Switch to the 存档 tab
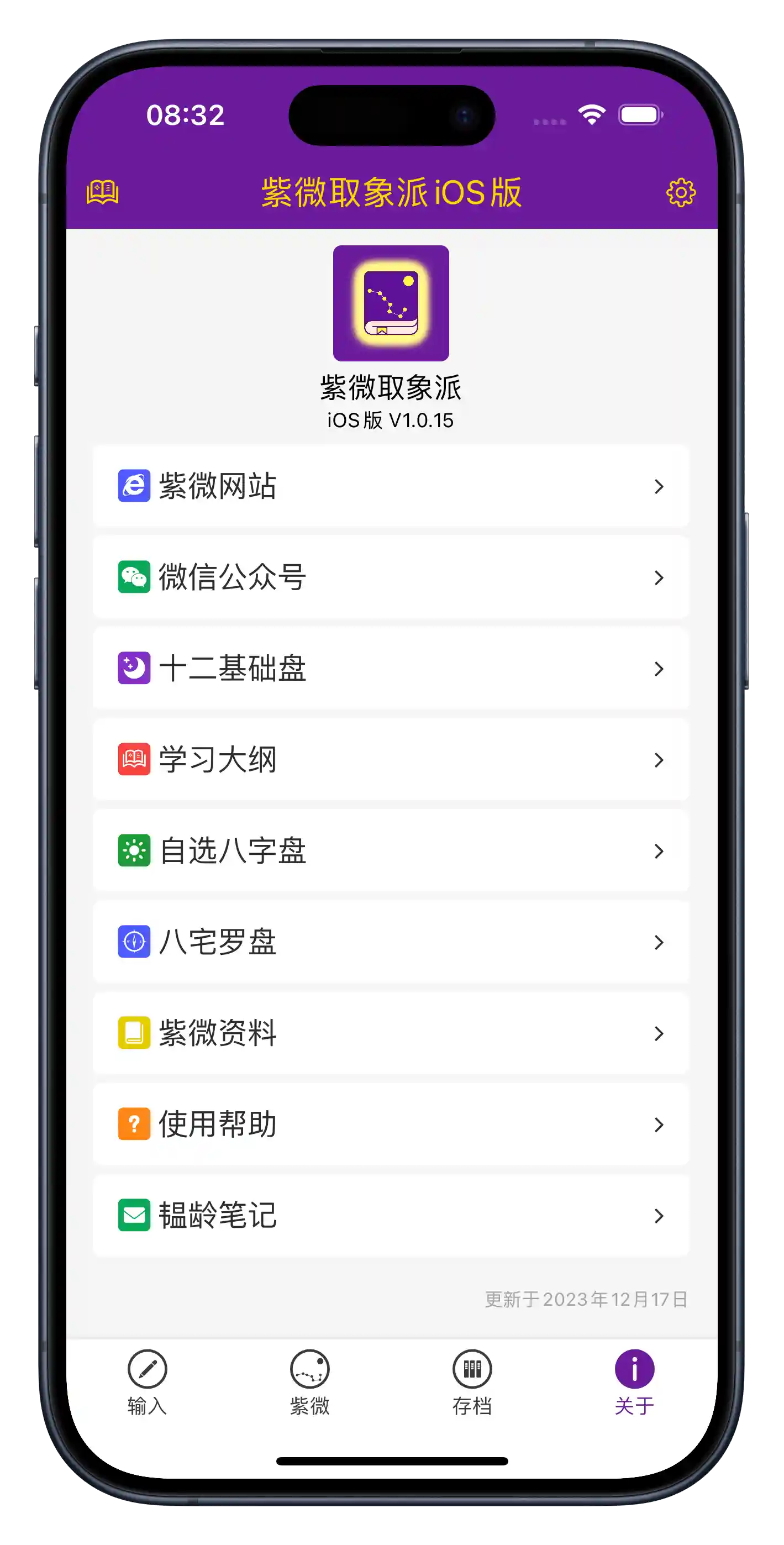The height and width of the screenshot is (1545, 784). [x=472, y=1382]
